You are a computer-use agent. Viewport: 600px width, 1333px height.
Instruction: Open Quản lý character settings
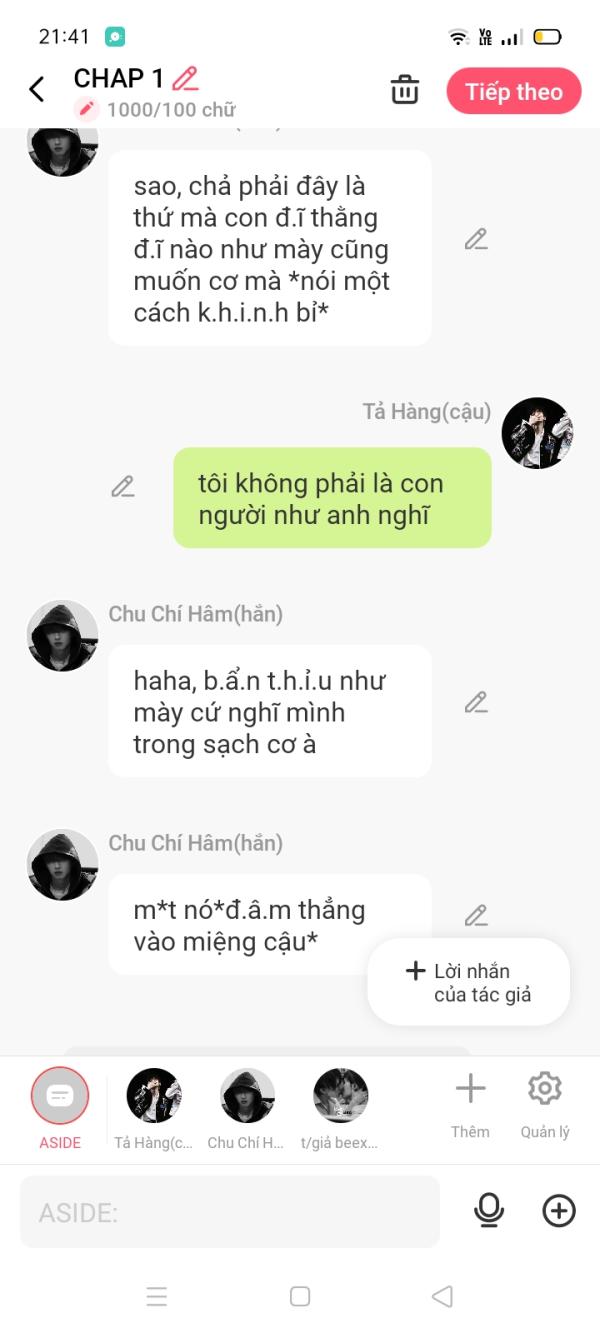(x=545, y=1105)
